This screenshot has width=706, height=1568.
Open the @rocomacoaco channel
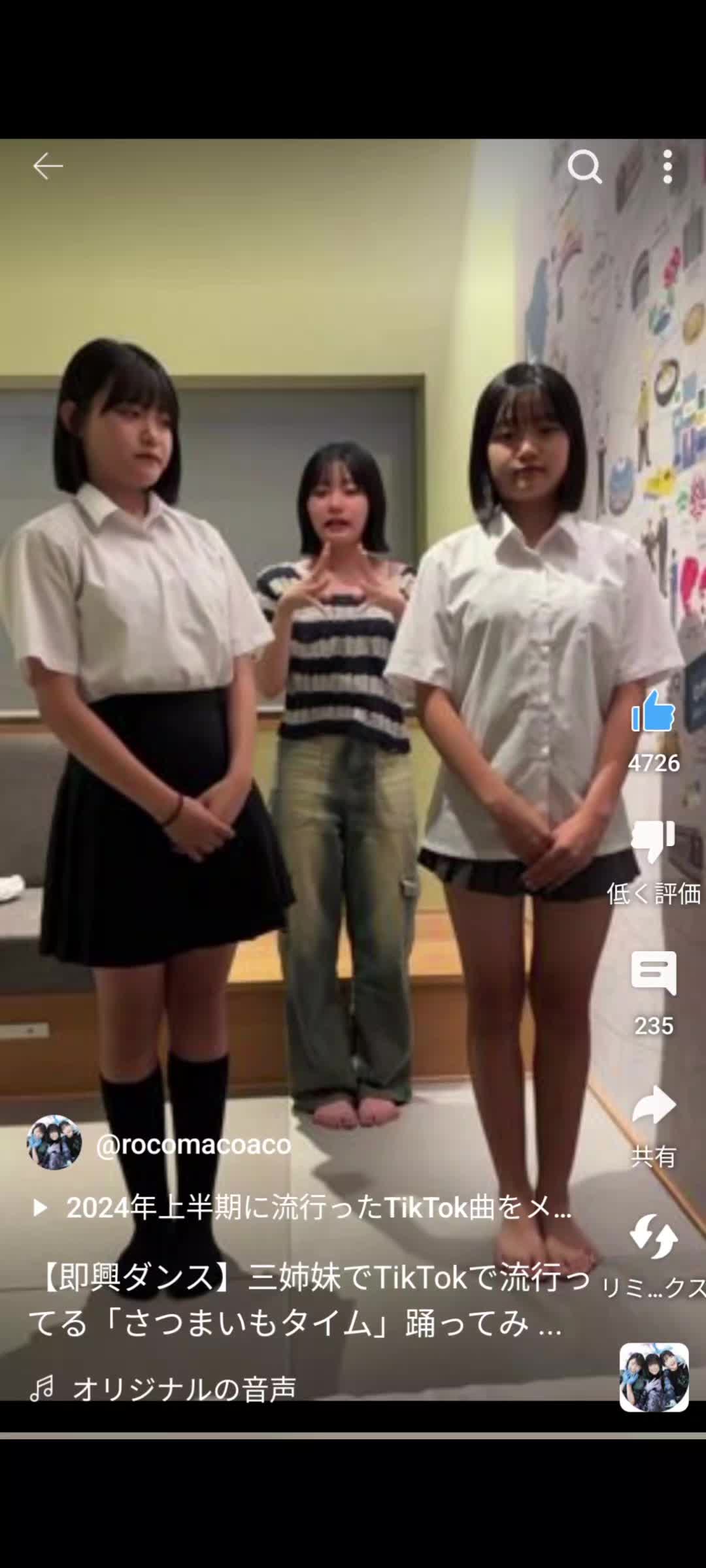(193, 1145)
